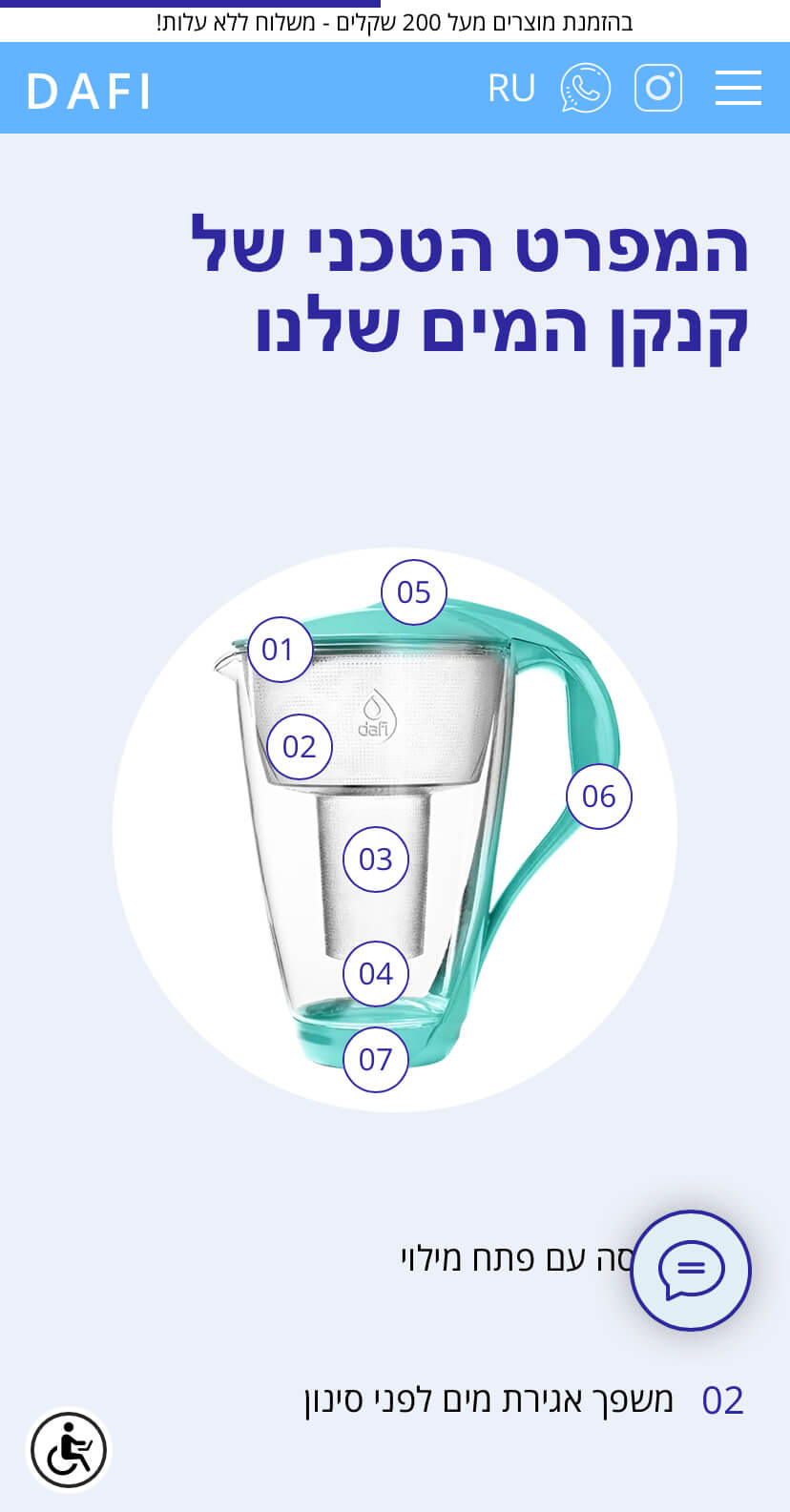
Task: Switch the language to RU
Action: click(510, 89)
